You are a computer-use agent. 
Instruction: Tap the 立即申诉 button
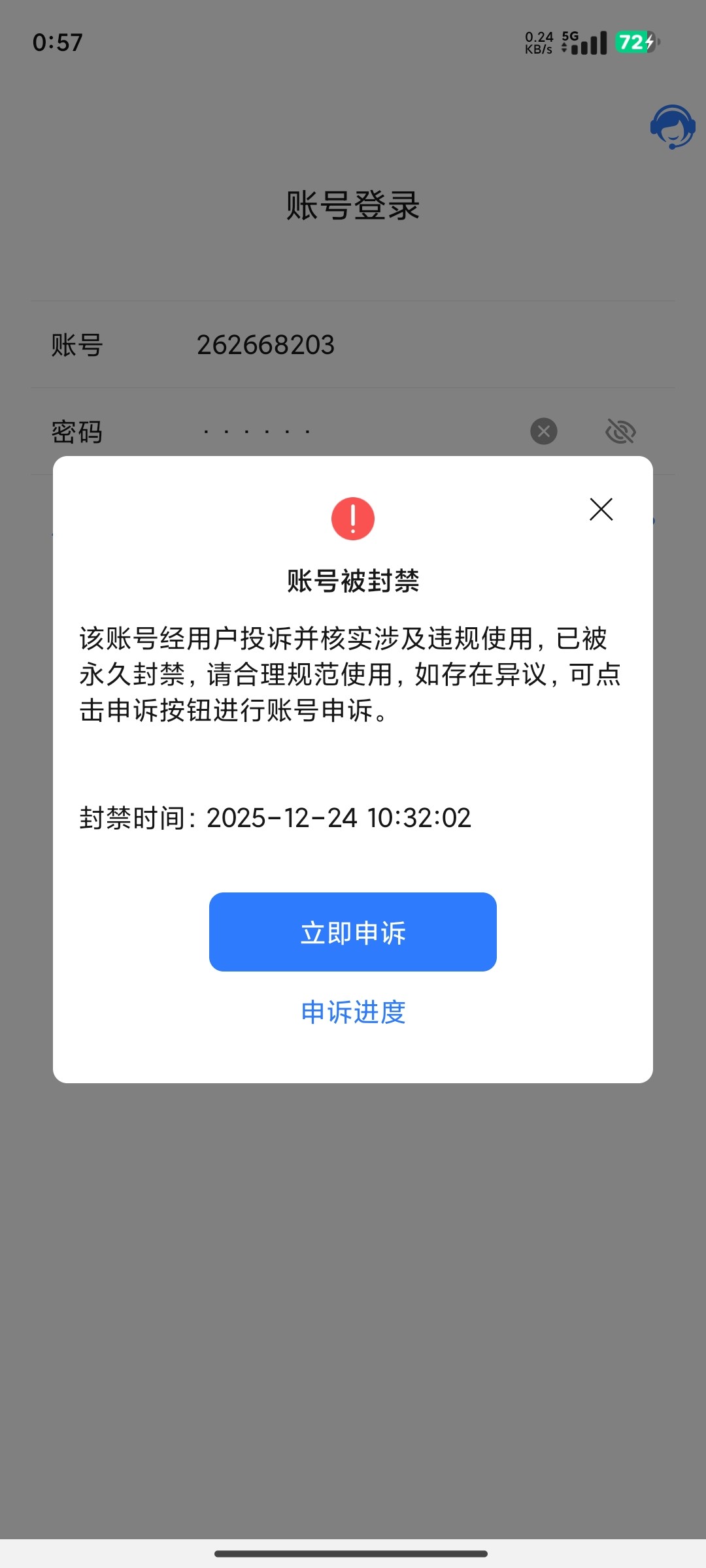pyautogui.click(x=353, y=932)
